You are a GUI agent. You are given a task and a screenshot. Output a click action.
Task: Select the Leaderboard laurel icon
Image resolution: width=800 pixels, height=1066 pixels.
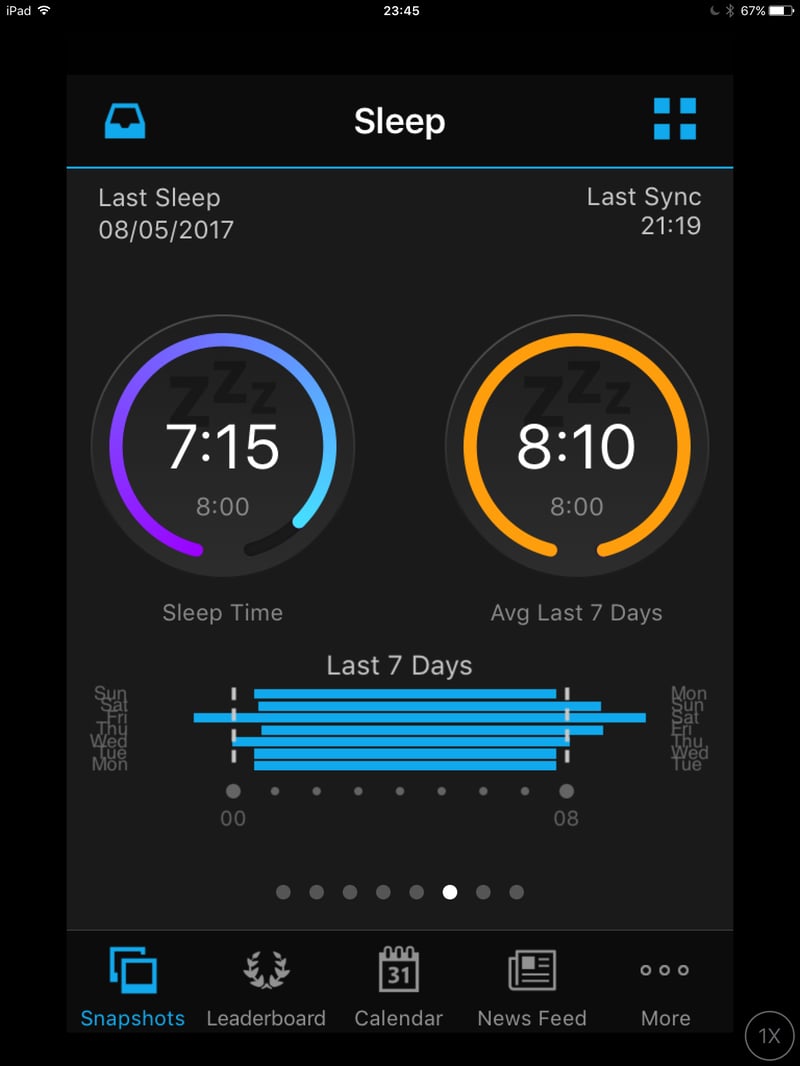[x=266, y=968]
